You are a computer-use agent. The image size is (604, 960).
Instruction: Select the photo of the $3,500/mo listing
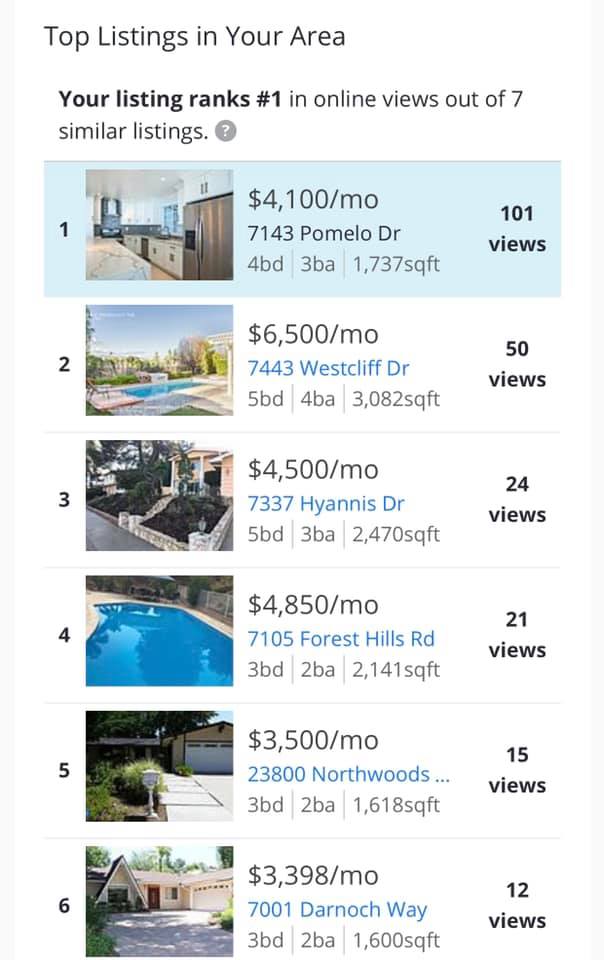[x=159, y=766]
